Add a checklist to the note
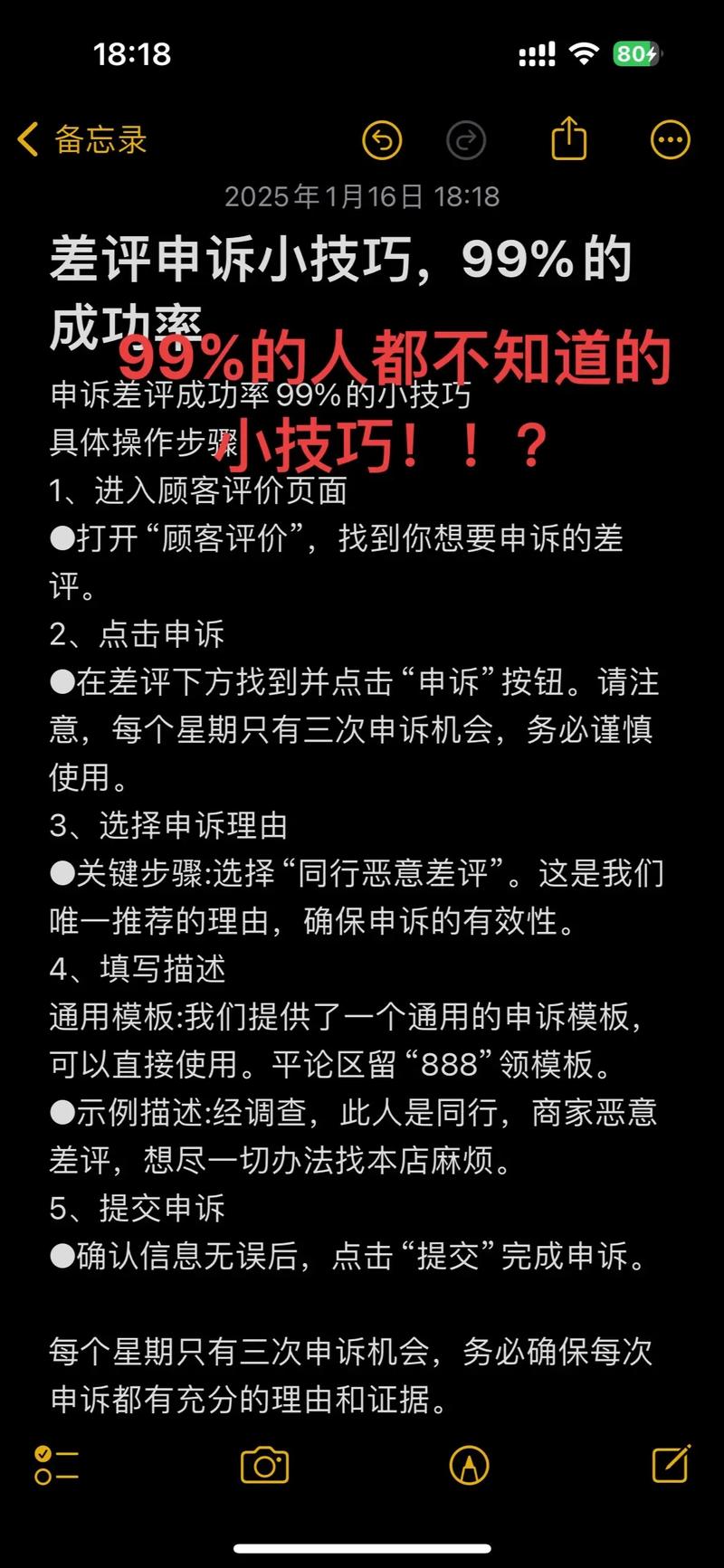 (x=56, y=1465)
